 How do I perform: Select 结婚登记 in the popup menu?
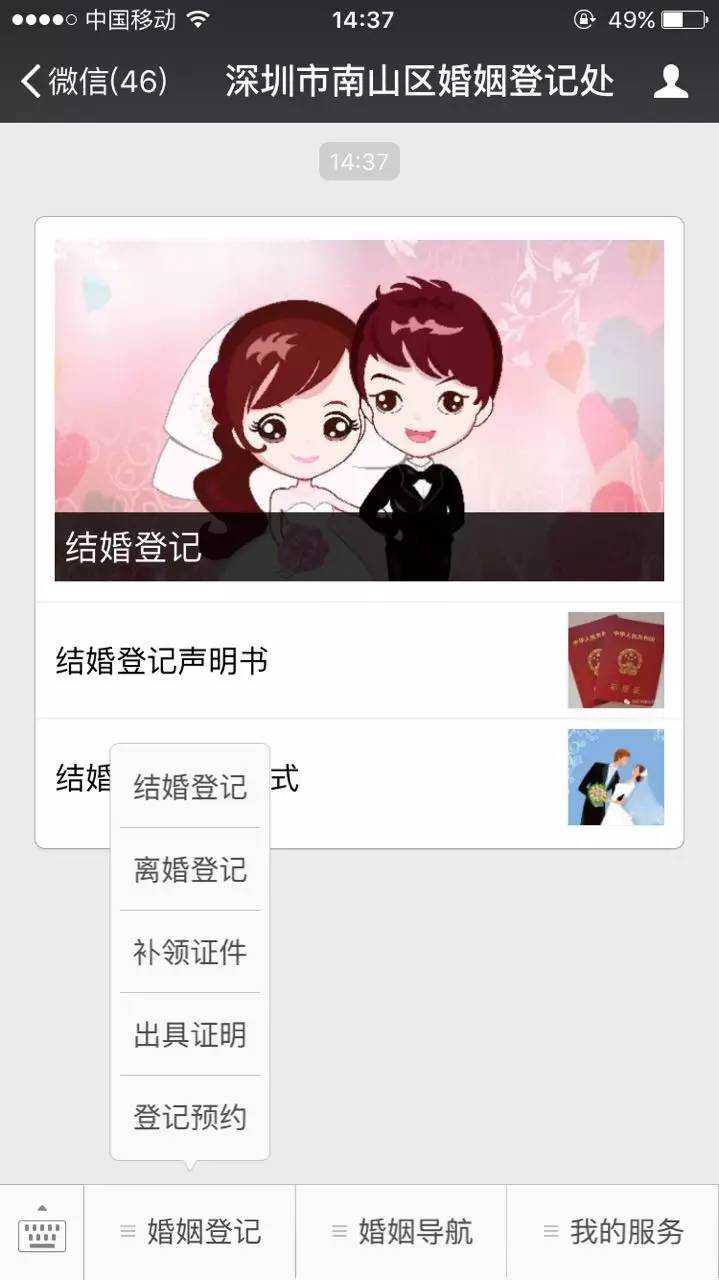click(x=190, y=787)
